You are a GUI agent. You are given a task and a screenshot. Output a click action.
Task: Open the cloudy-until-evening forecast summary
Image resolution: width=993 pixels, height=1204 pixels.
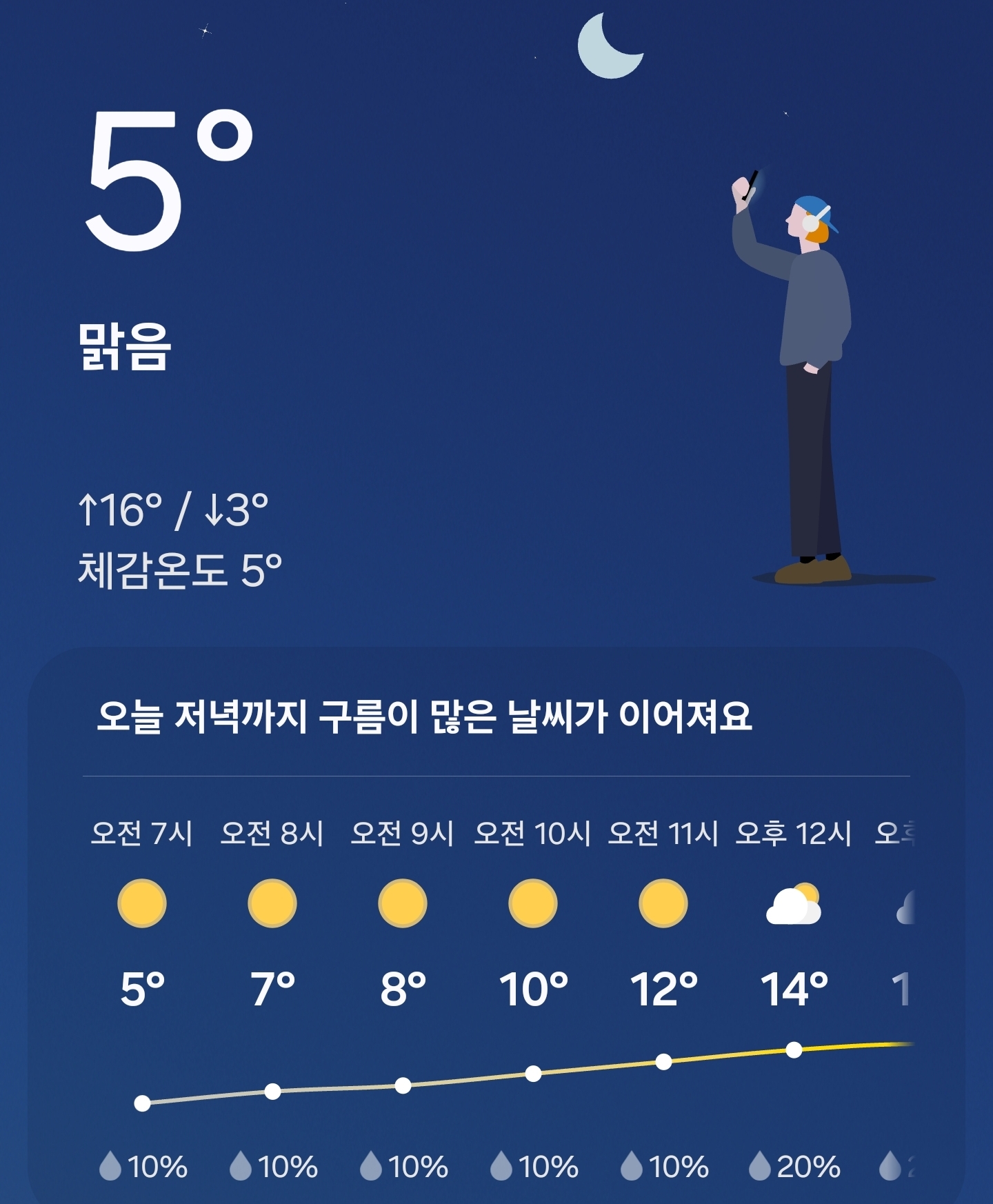[x=424, y=716]
